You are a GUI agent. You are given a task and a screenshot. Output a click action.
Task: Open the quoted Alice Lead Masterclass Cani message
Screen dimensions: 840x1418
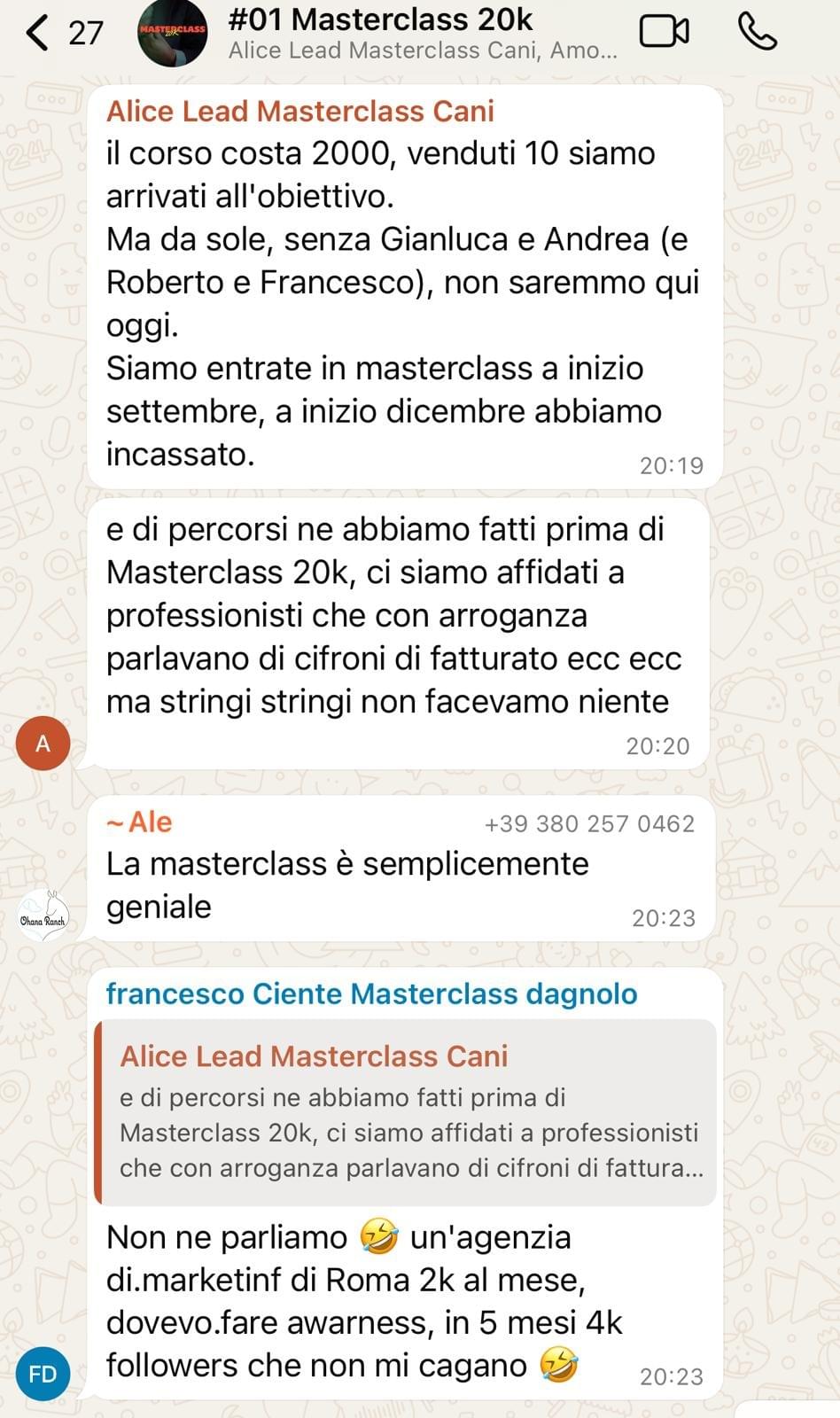pos(405,1112)
